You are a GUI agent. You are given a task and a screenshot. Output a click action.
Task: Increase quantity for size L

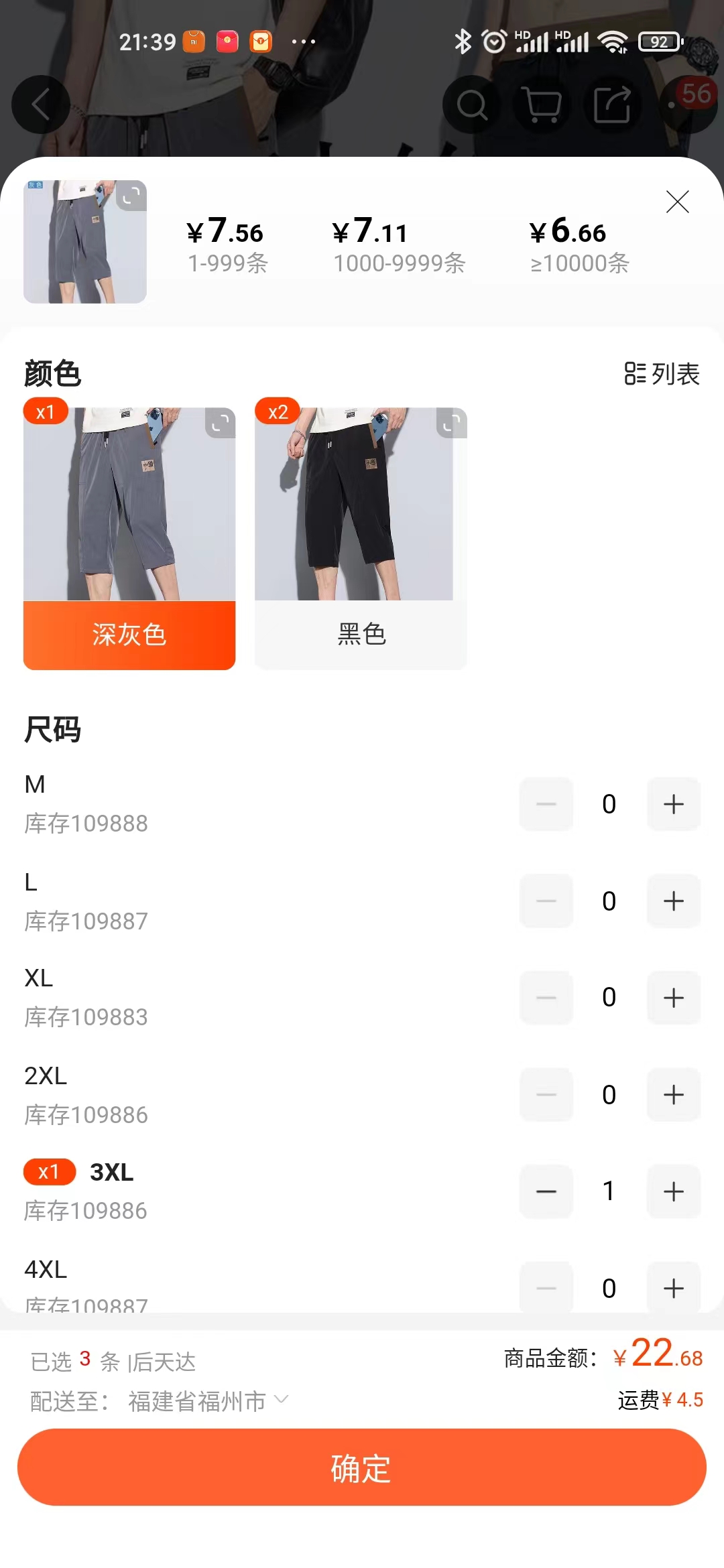(x=673, y=901)
